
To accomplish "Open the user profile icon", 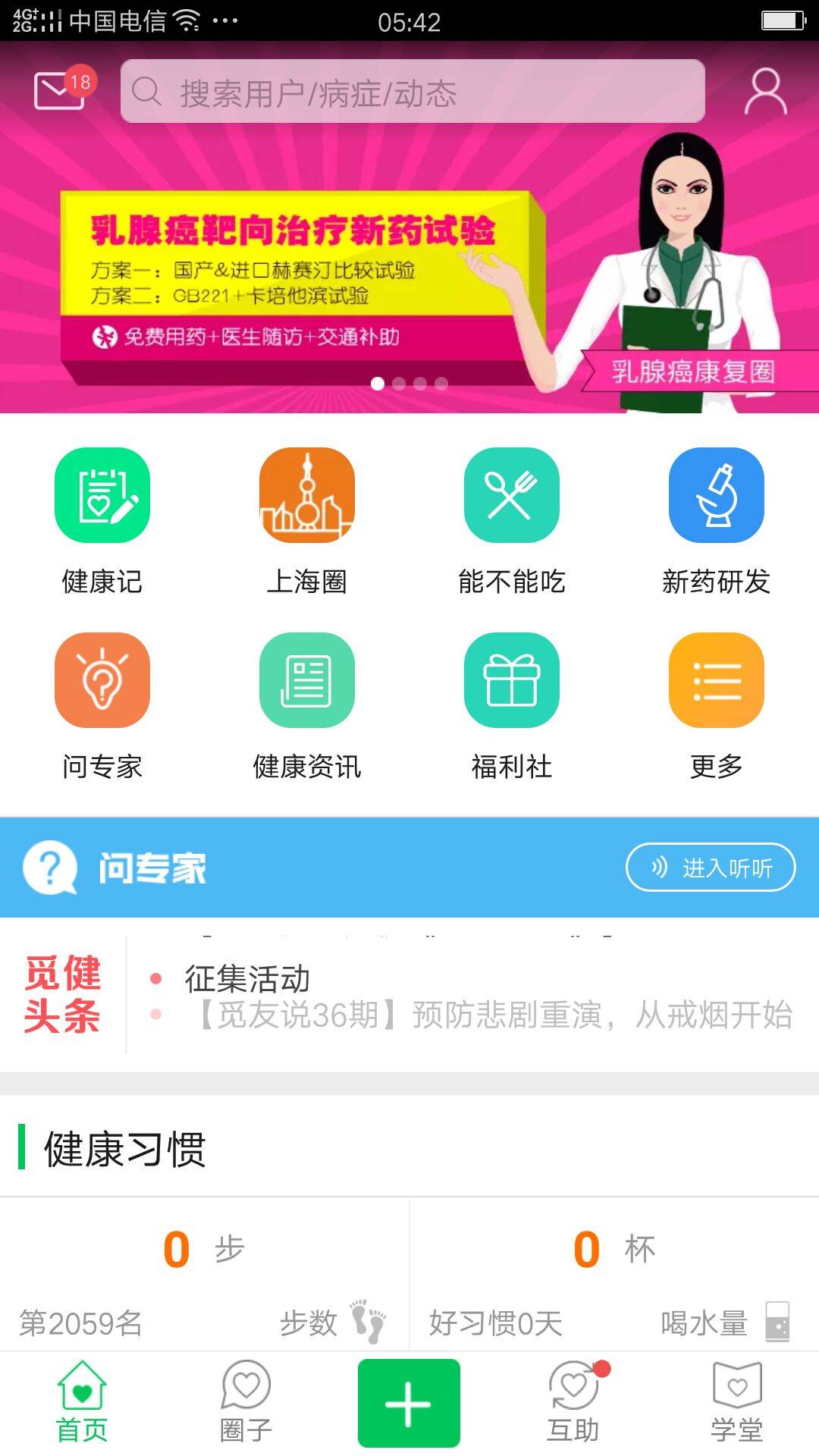I will tap(764, 92).
